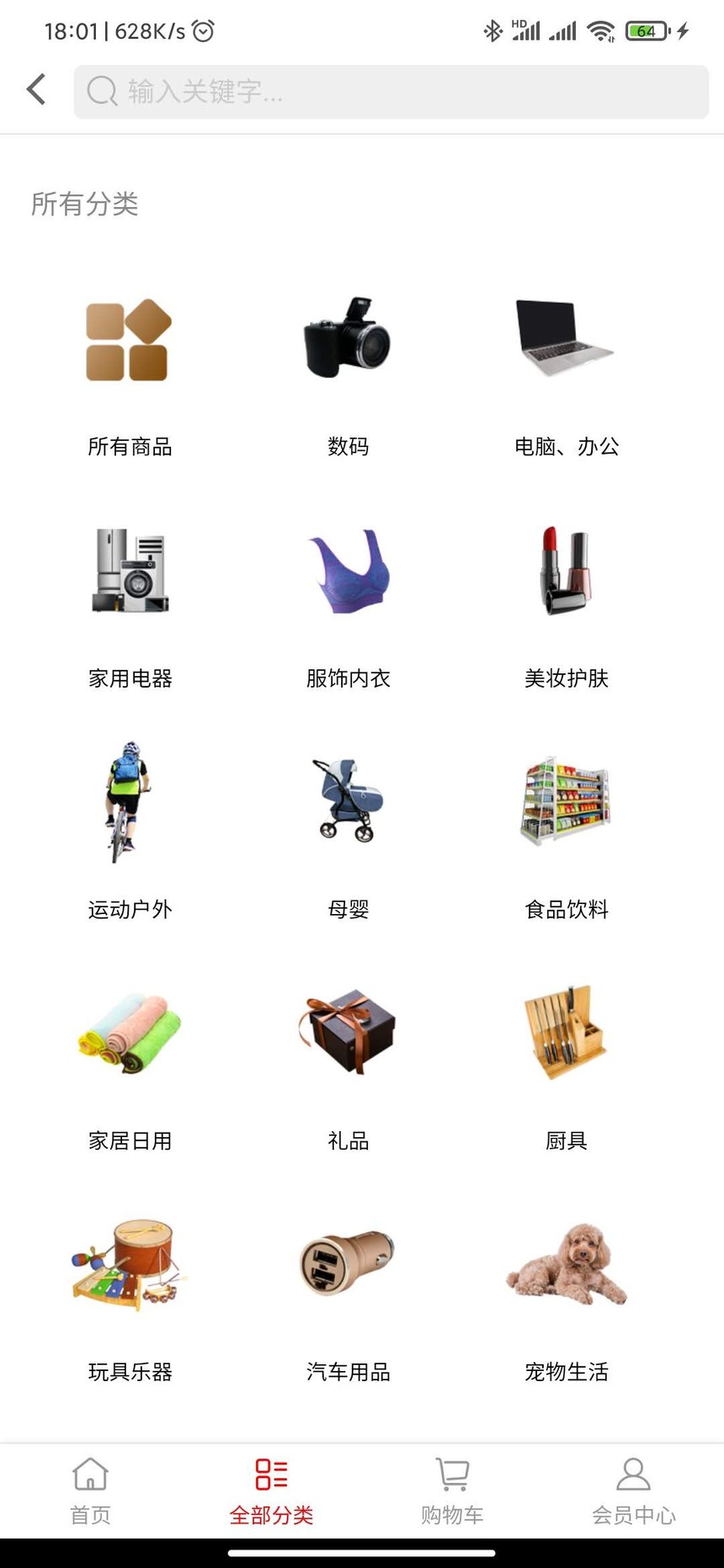Screen dimensions: 724x1568
Task: Select the 母婴 category
Action: click(349, 833)
